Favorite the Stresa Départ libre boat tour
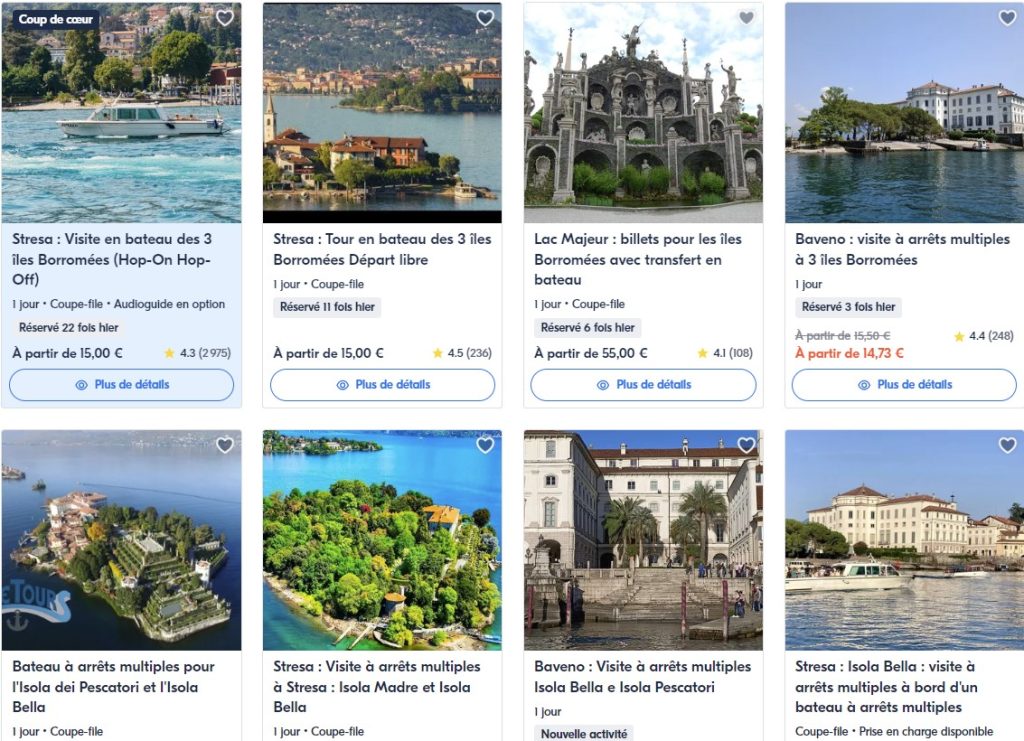The image size is (1024, 741). [x=485, y=18]
